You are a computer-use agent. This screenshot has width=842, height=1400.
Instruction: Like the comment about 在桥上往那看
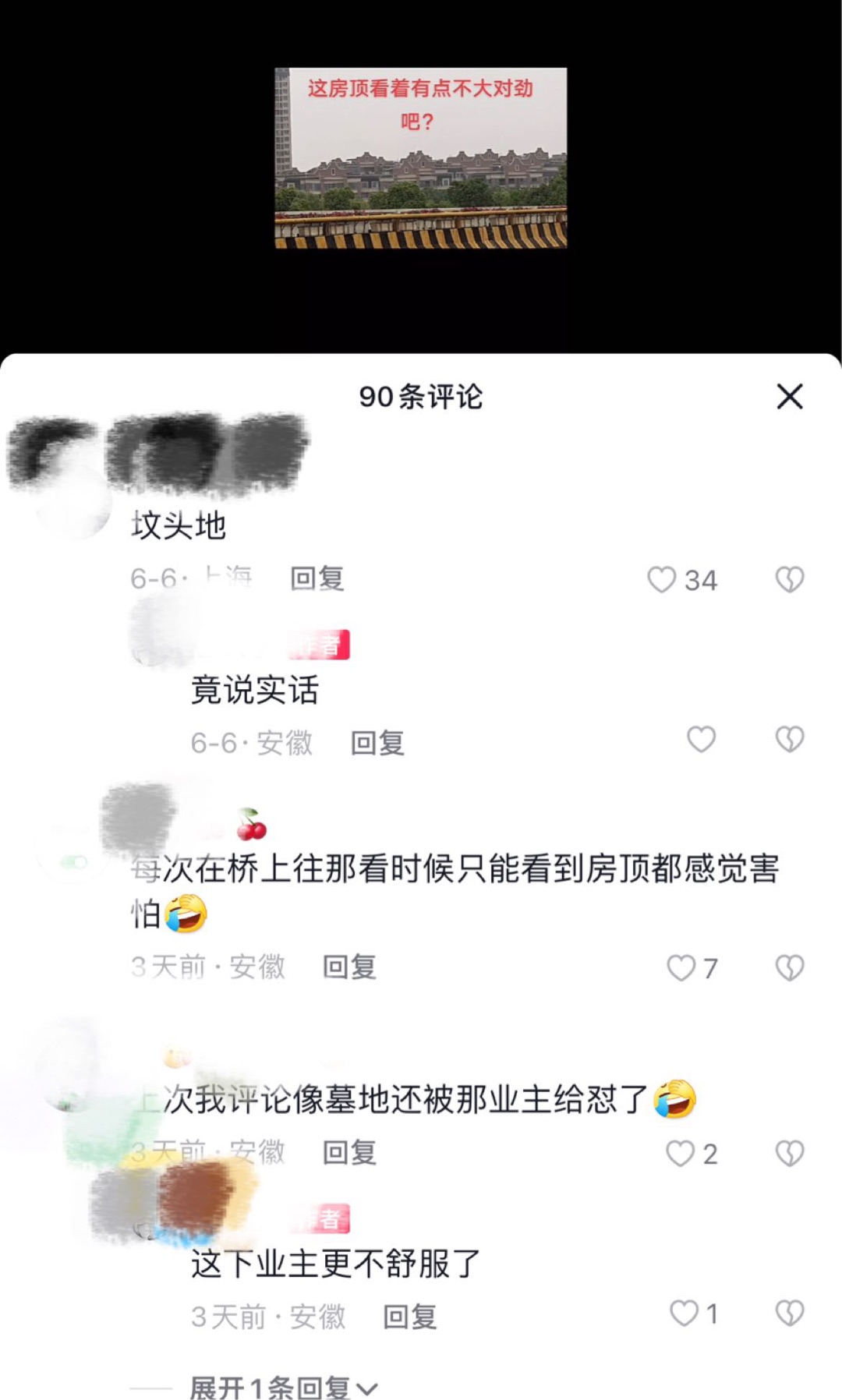pyautogui.click(x=681, y=967)
